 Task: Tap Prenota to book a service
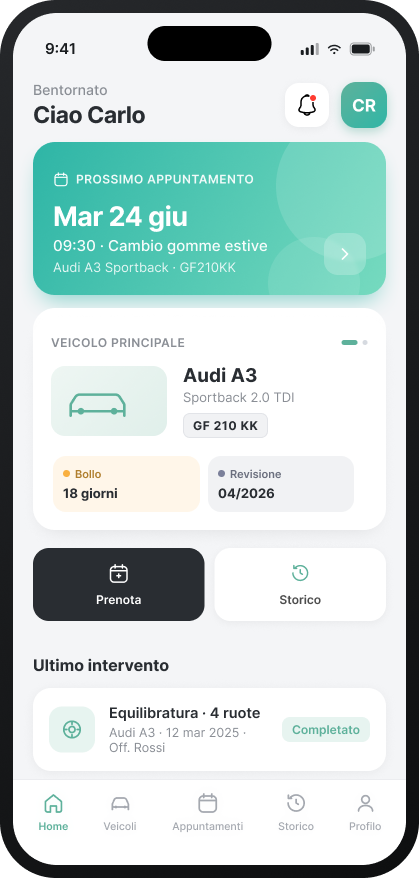119,584
